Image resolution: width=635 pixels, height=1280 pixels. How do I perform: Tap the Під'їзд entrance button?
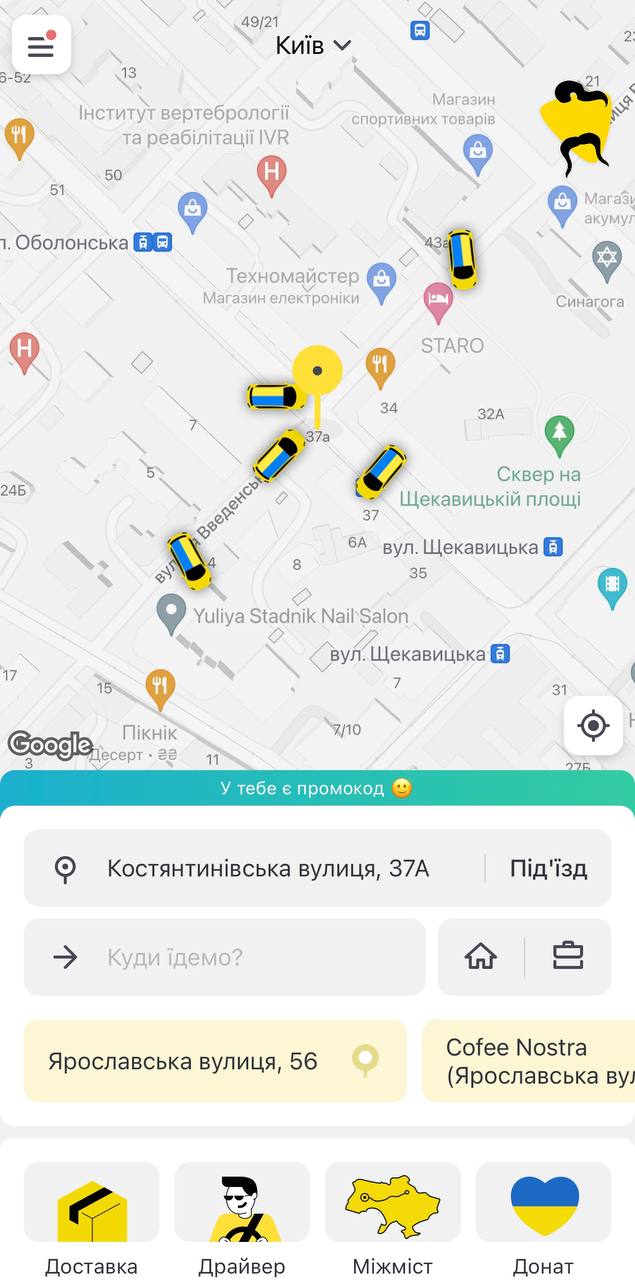pos(547,868)
